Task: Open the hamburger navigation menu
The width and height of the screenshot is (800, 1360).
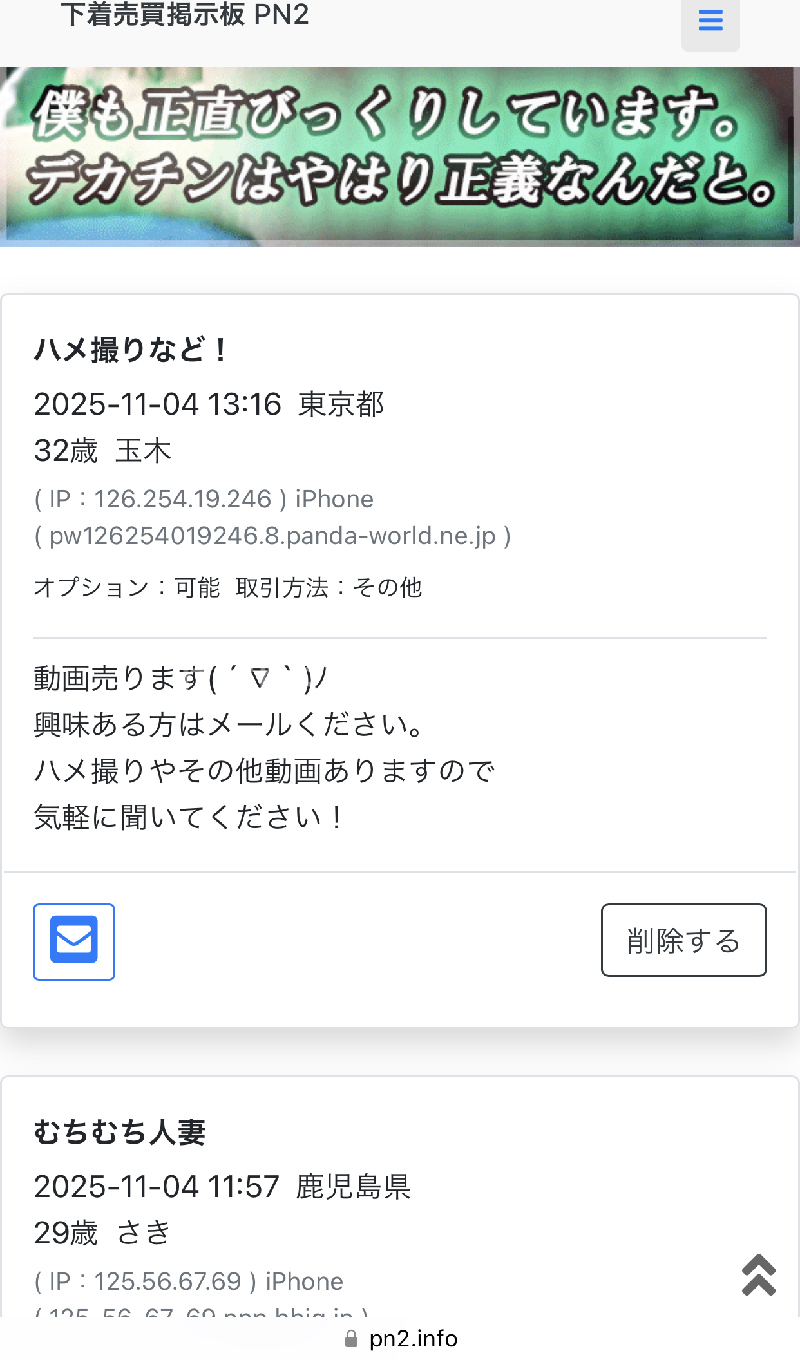Action: coord(710,22)
